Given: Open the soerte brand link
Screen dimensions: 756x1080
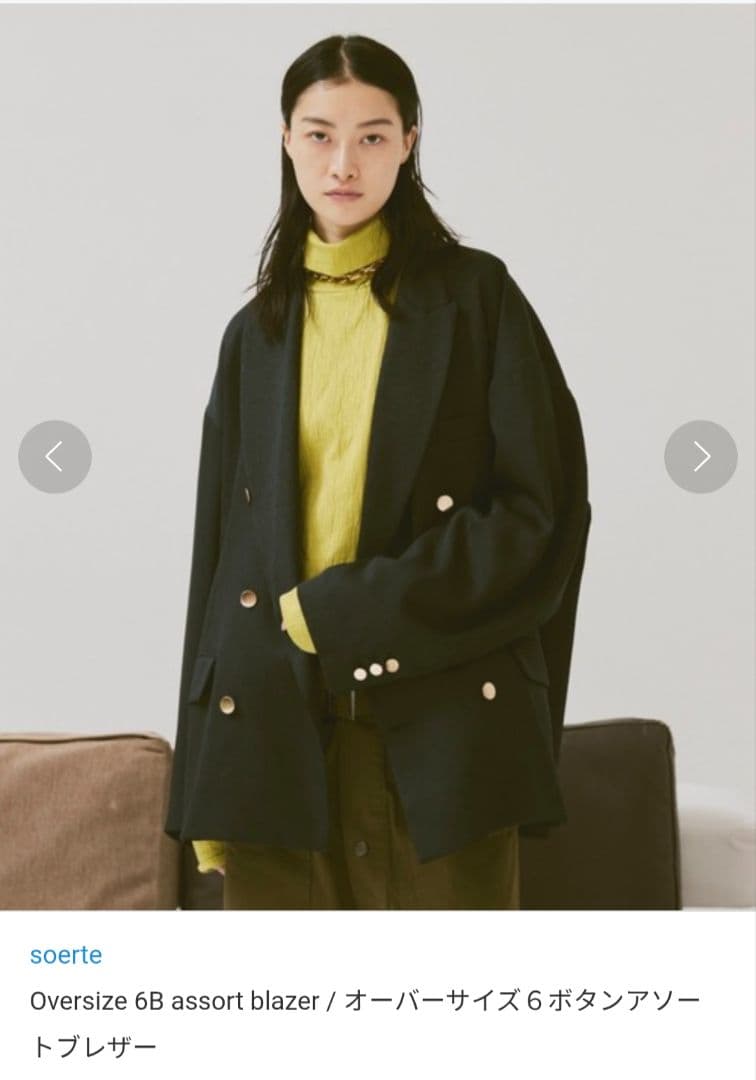Looking at the screenshot, I should (66, 954).
